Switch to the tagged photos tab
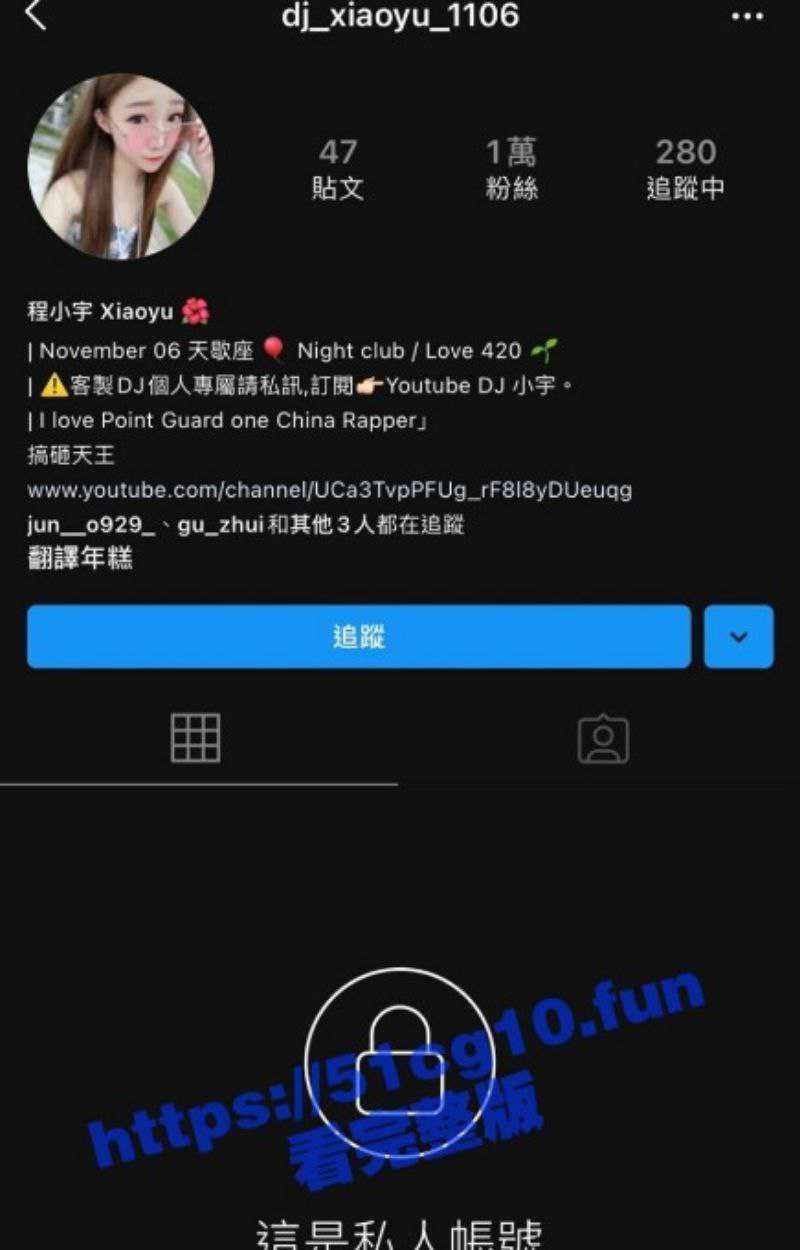Image resolution: width=800 pixels, height=1250 pixels. tap(603, 739)
